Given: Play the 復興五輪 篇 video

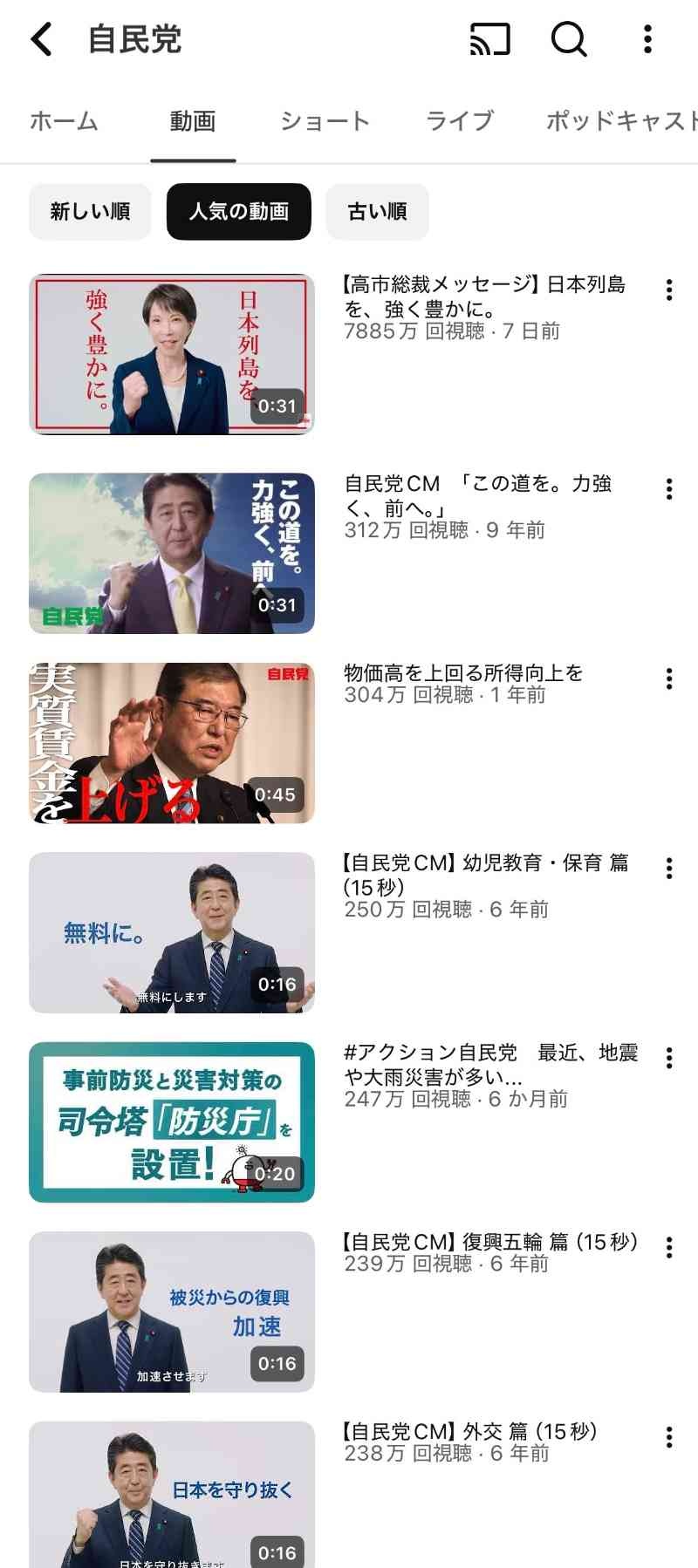Looking at the screenshot, I should click(x=172, y=1312).
